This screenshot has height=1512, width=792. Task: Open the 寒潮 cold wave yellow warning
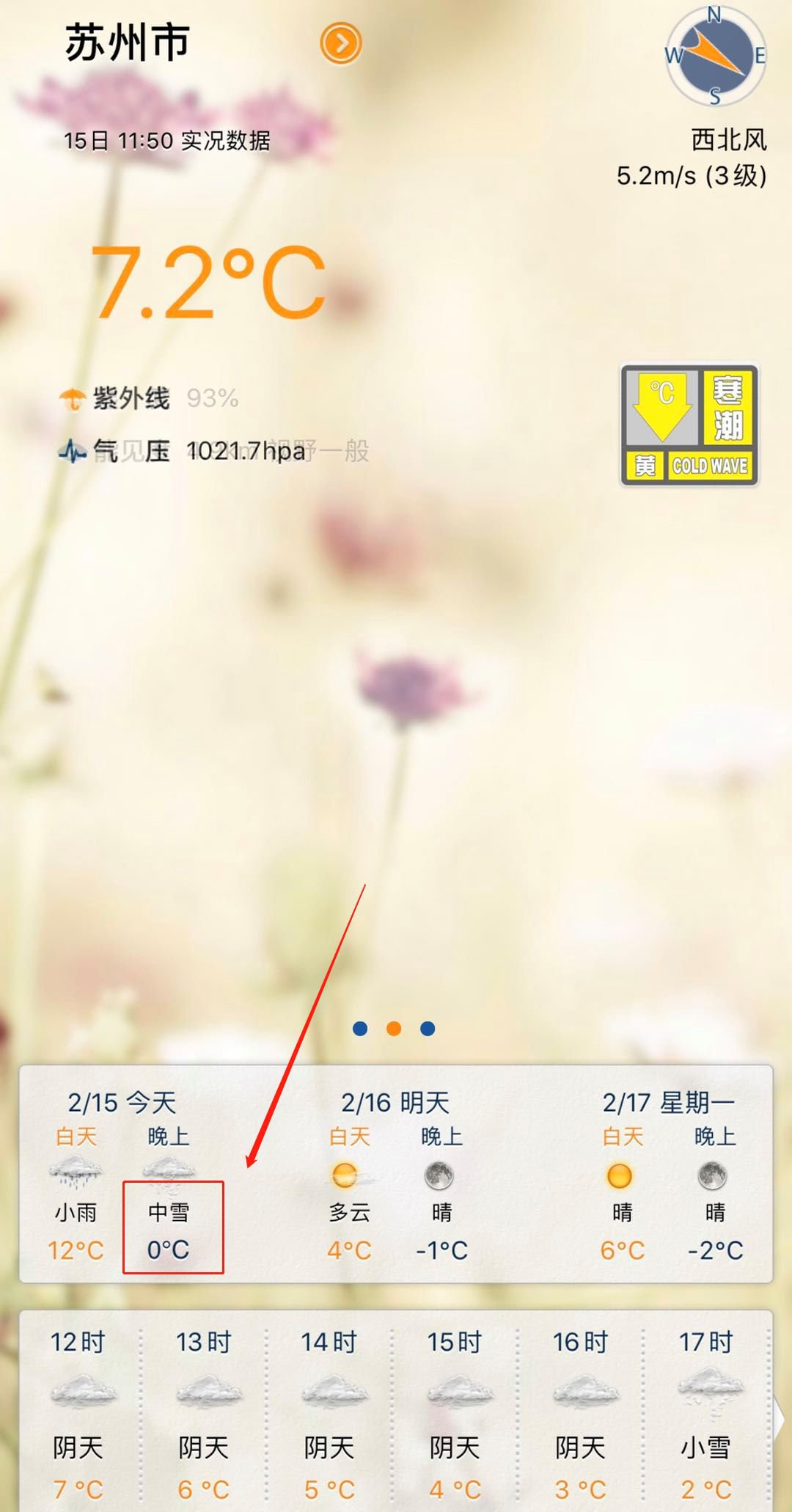(x=689, y=425)
